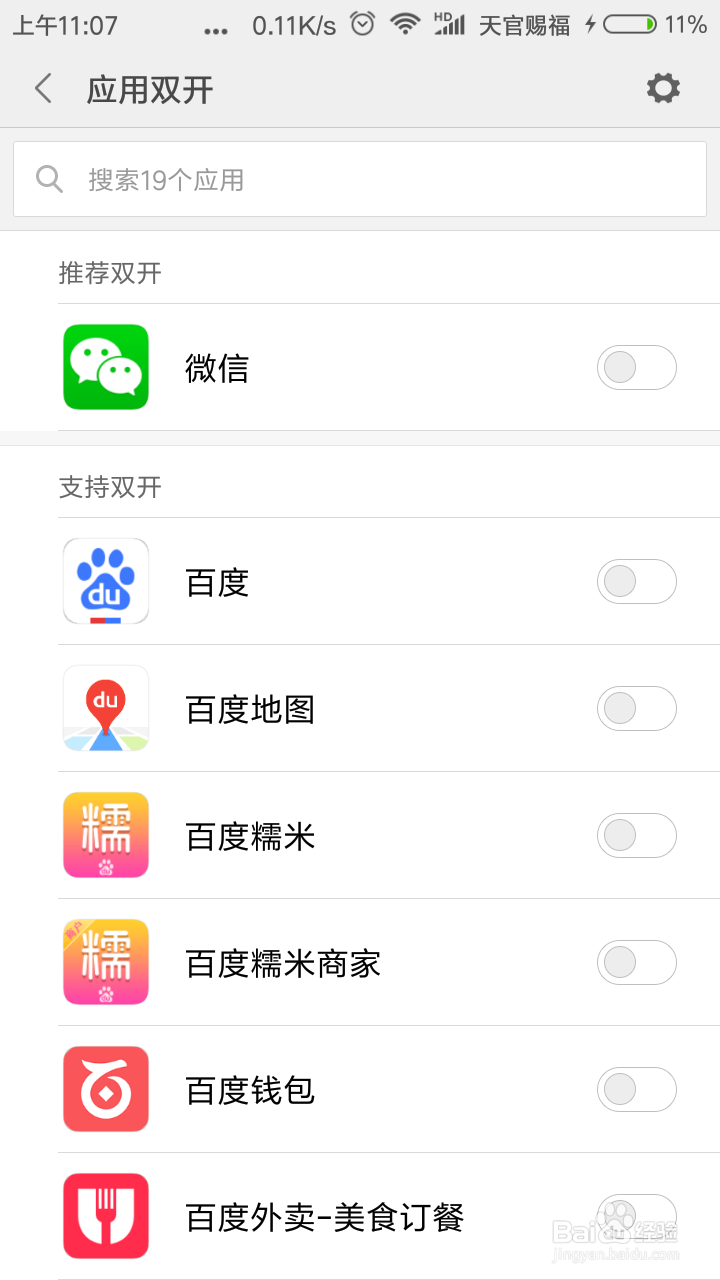The width and height of the screenshot is (720, 1280).
Task: Tap the Baidu paw-print app icon
Action: (x=106, y=581)
